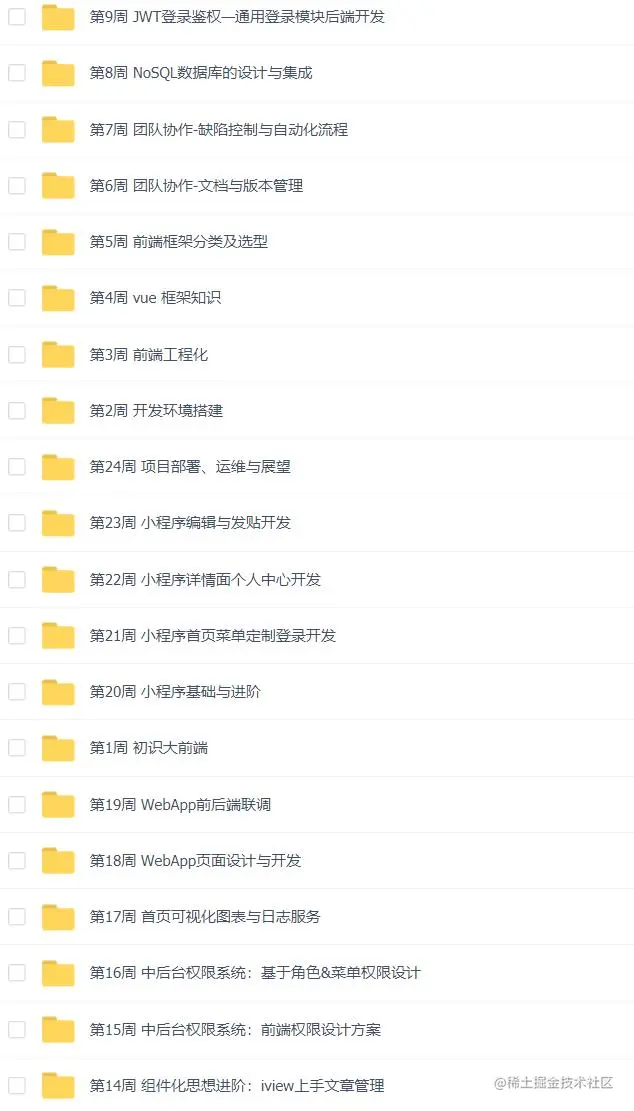Viewport: 634px width, 1111px height.
Task: Select the checkbox for 第8周 NoSQL数据库的设计与集成
Action: 17,73
